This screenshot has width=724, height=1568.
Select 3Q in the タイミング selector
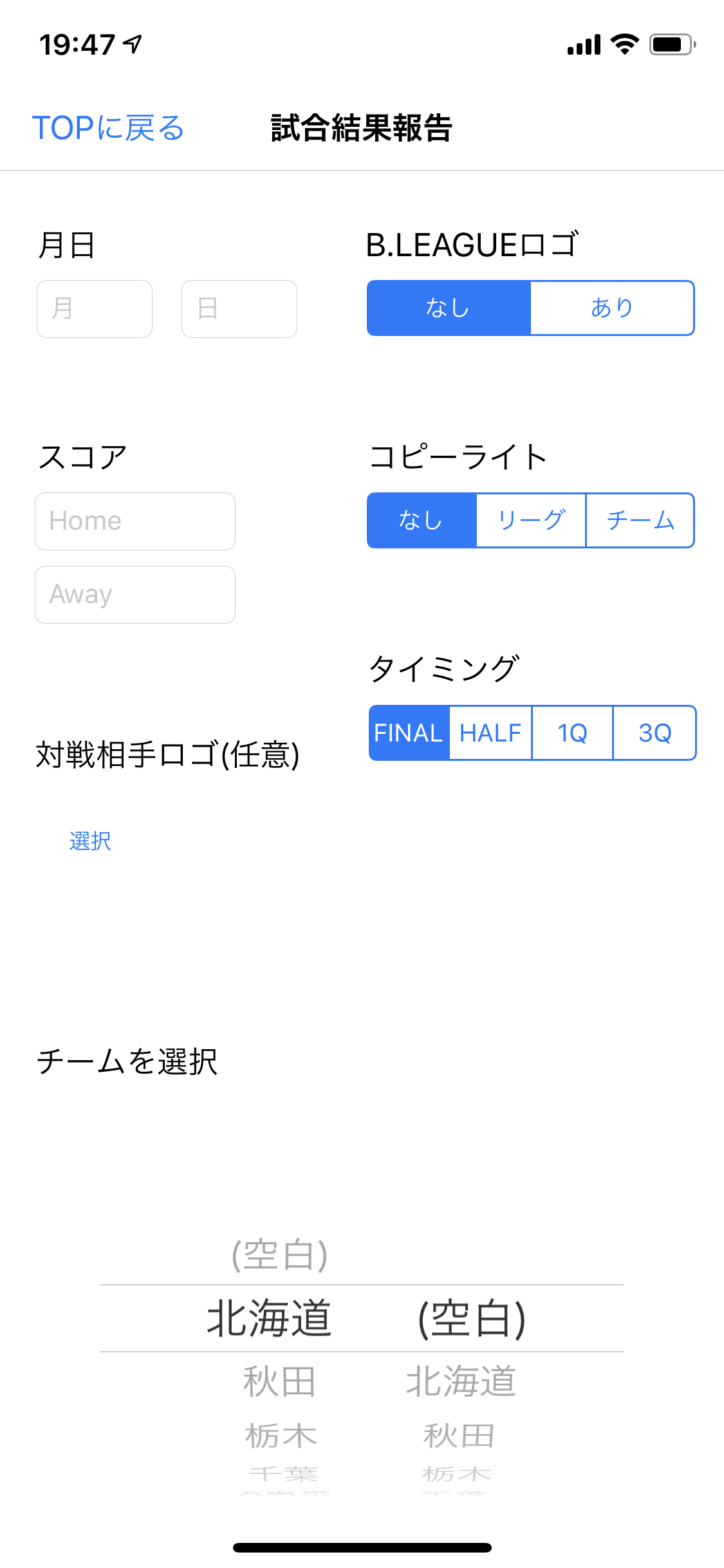(654, 732)
